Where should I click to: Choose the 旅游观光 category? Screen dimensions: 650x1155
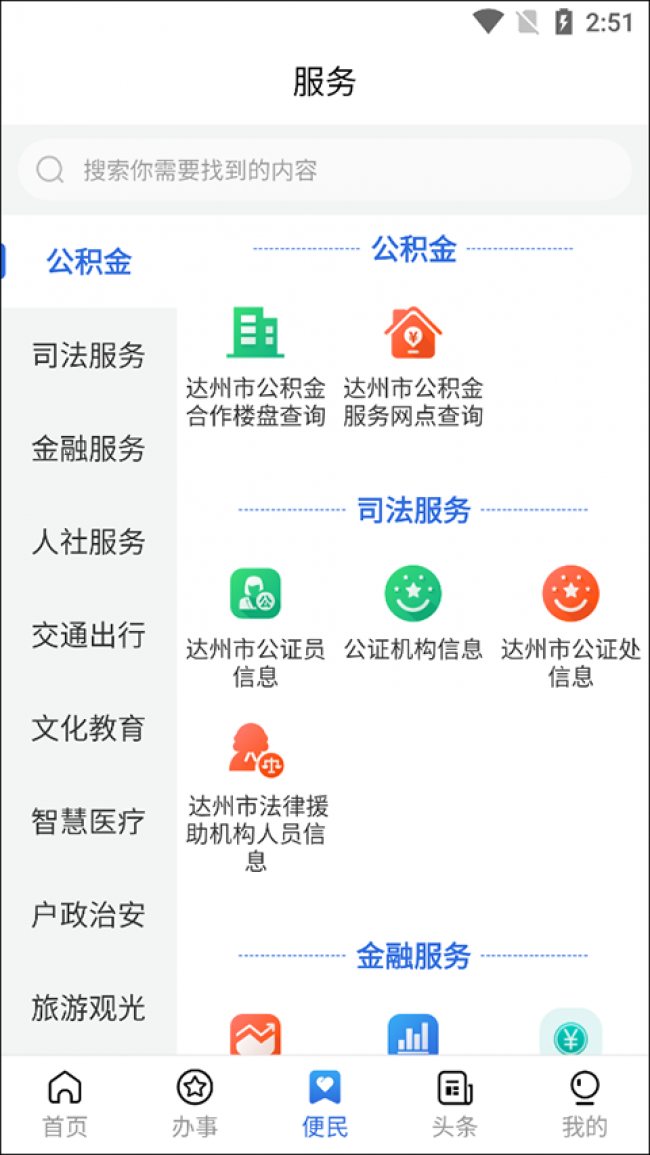coord(89,1008)
